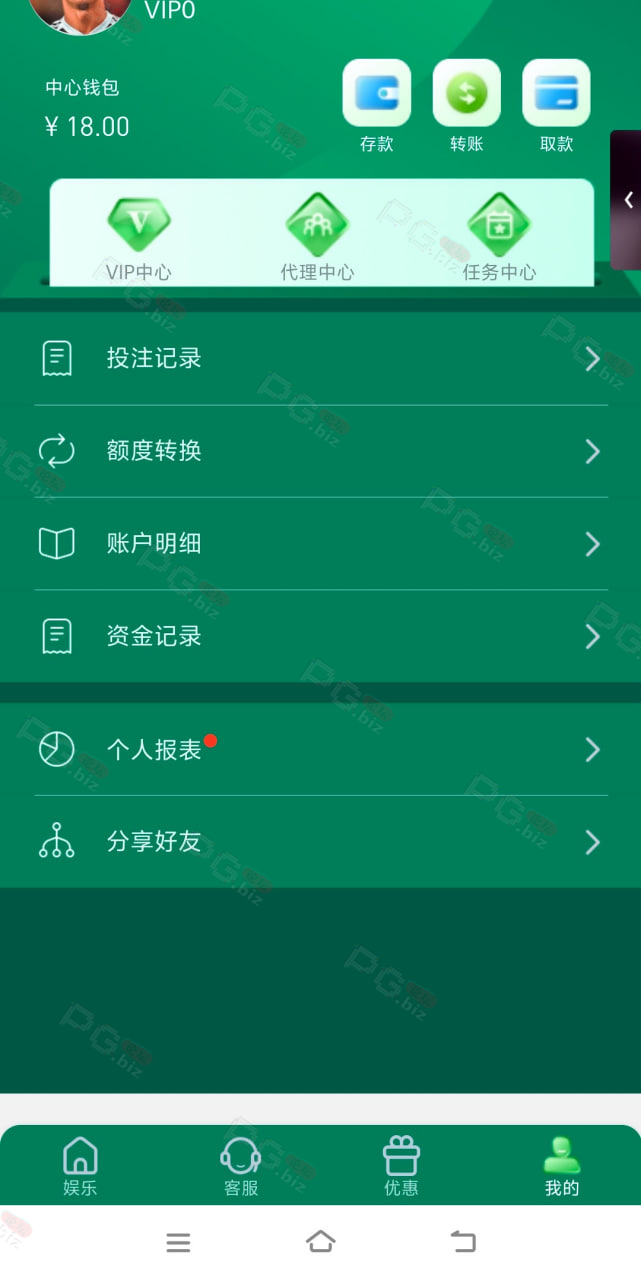Open the 投注记录 row
Screen dimensions: 641x1280
320,358
